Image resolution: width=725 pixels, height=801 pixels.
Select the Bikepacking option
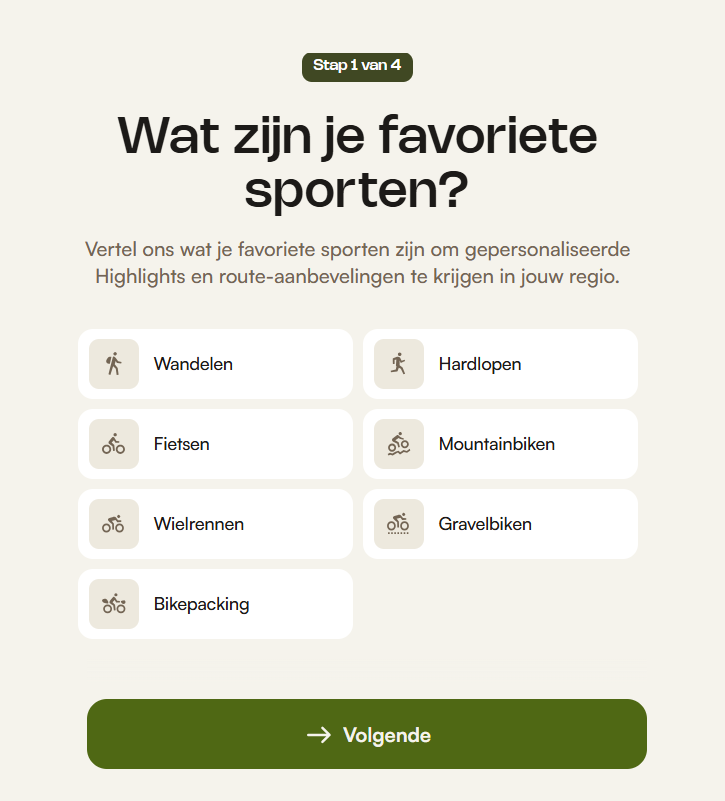click(x=215, y=604)
